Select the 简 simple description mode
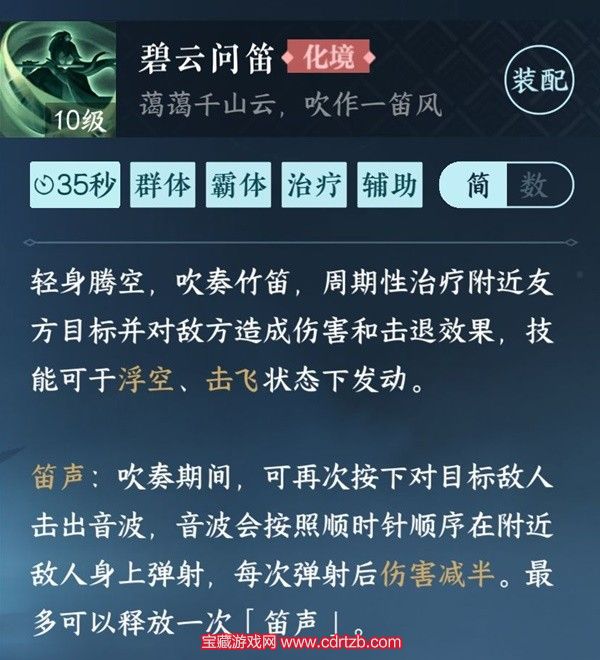The image size is (600, 660). pyautogui.click(x=477, y=185)
